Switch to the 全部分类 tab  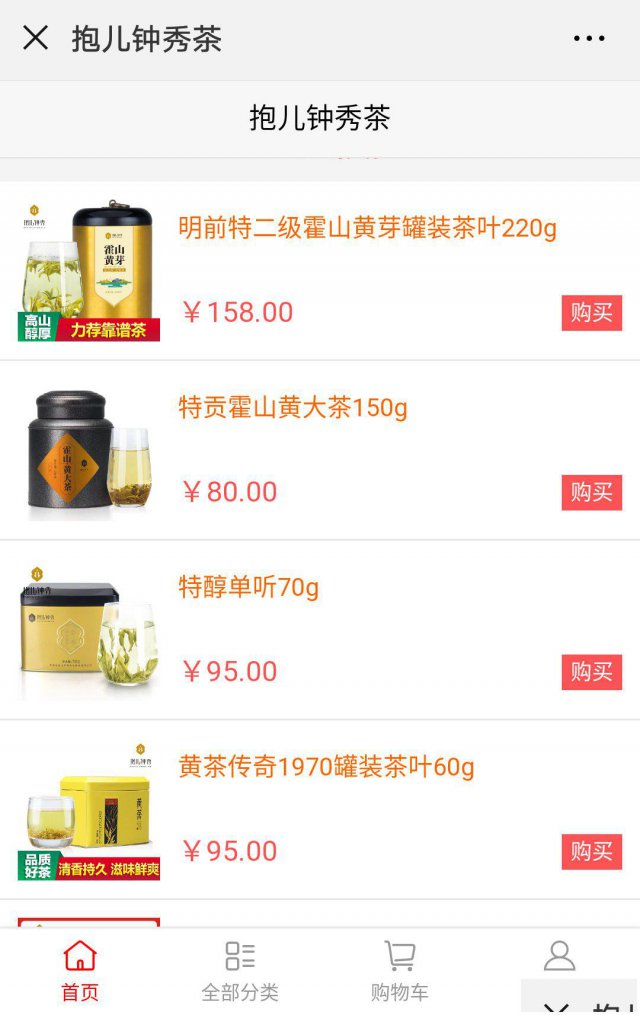(x=240, y=970)
